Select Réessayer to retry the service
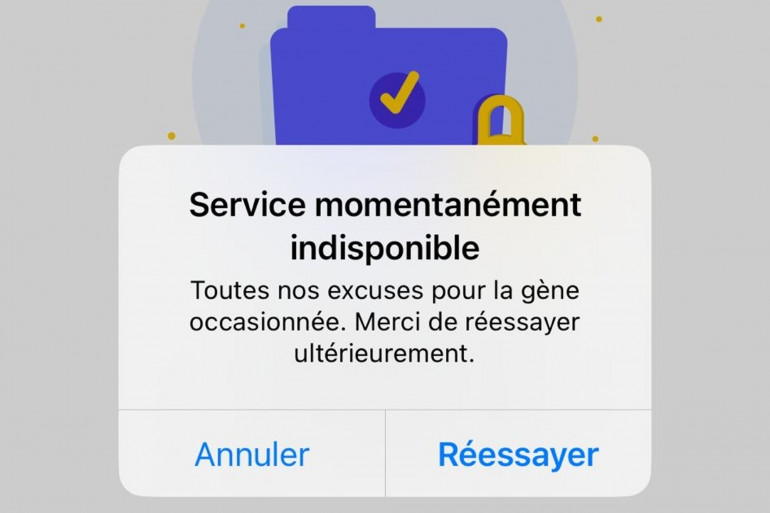 (518, 454)
